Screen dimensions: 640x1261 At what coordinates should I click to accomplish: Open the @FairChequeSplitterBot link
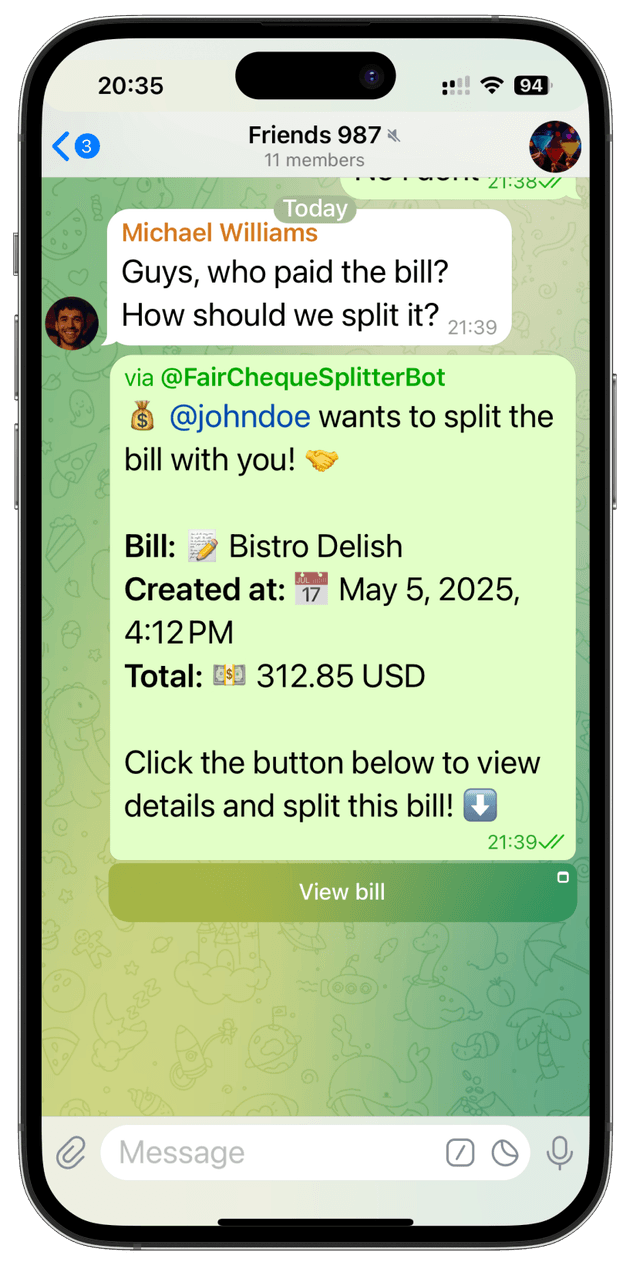click(x=303, y=377)
